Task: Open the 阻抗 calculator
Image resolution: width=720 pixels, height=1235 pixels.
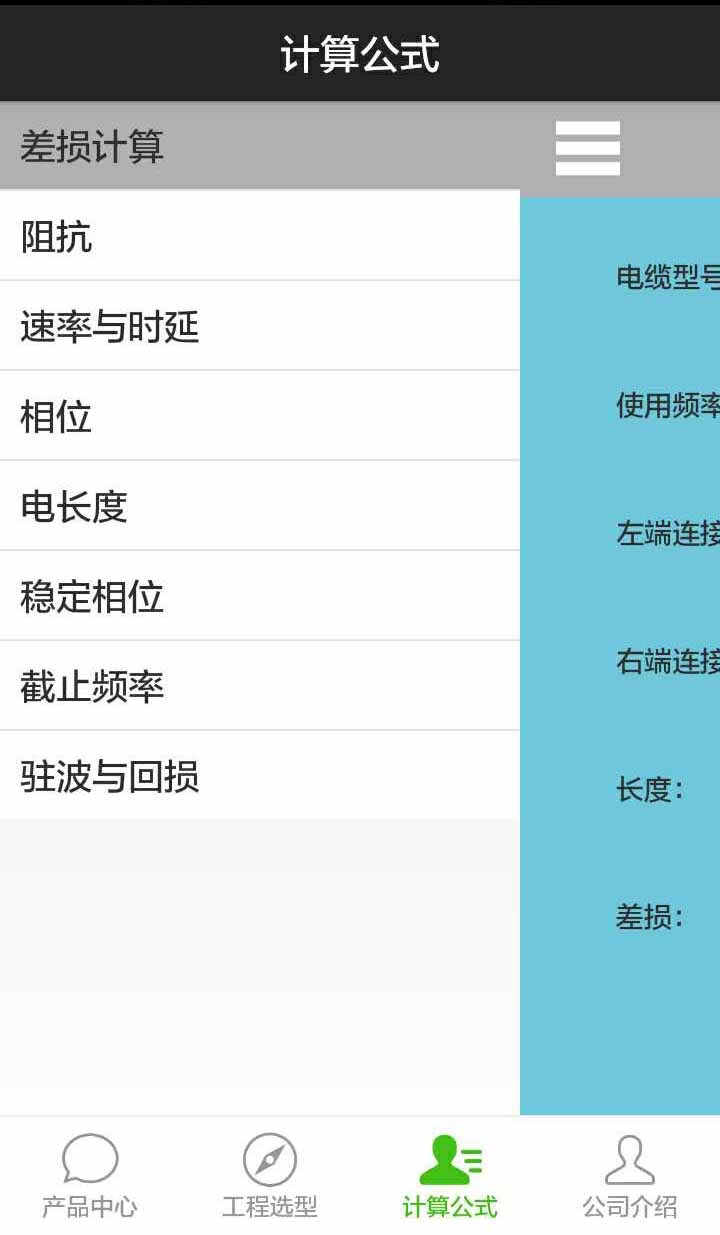Action: click(260, 236)
